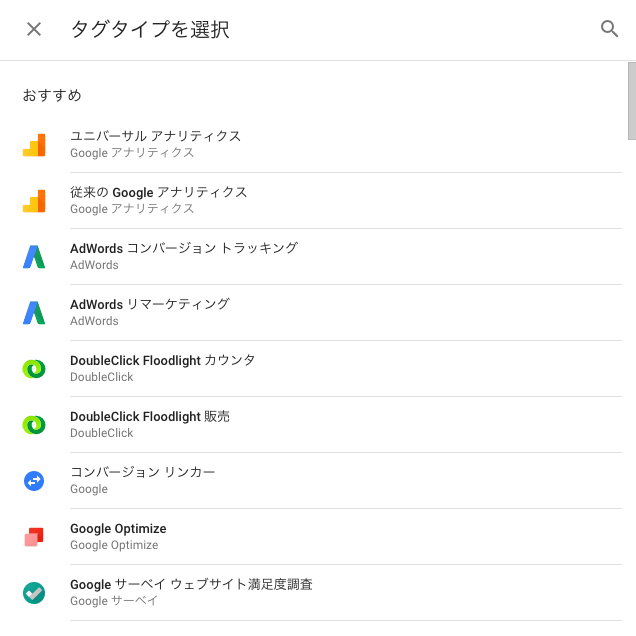Pick AdWords リマーケティング tag type
636x636 pixels.
click(150, 312)
